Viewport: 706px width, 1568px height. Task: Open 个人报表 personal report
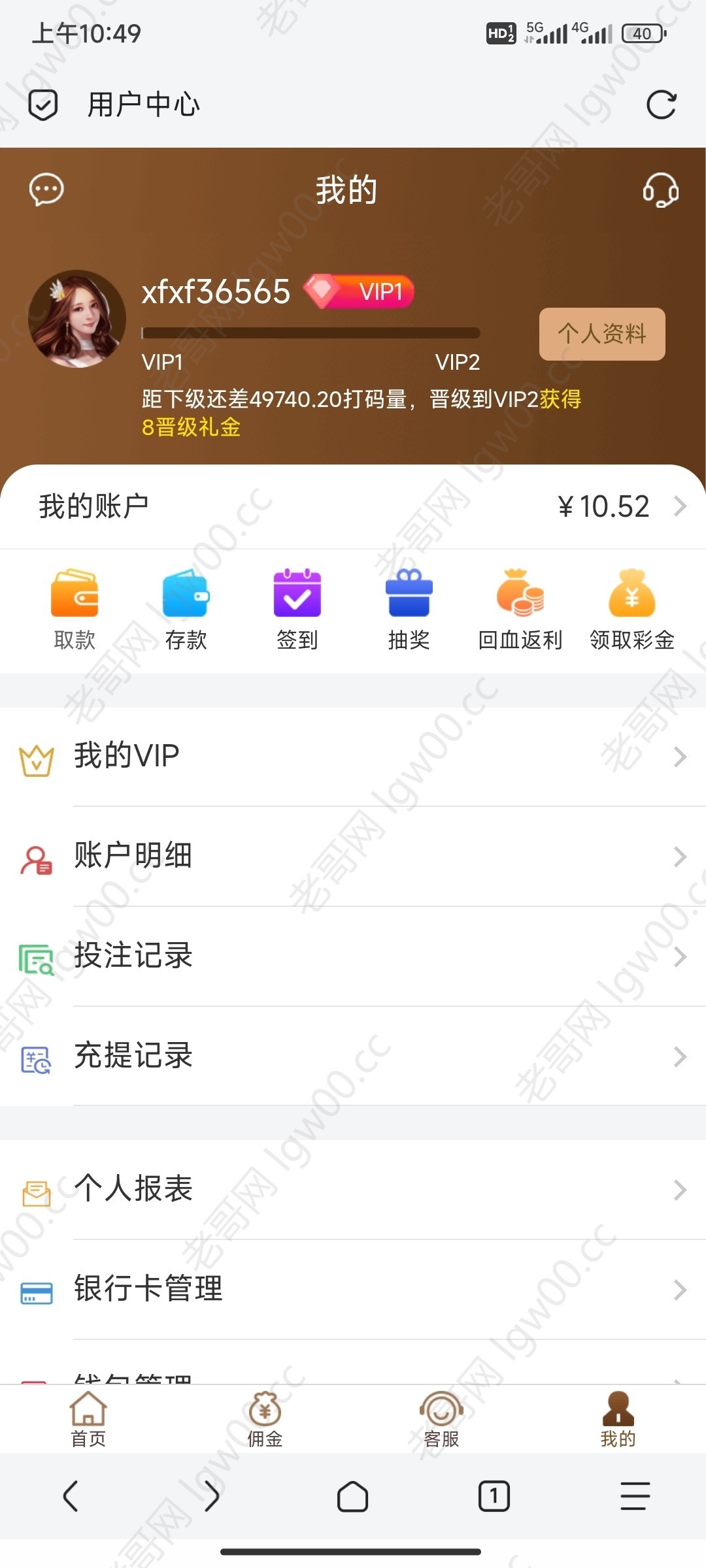coord(353,1189)
